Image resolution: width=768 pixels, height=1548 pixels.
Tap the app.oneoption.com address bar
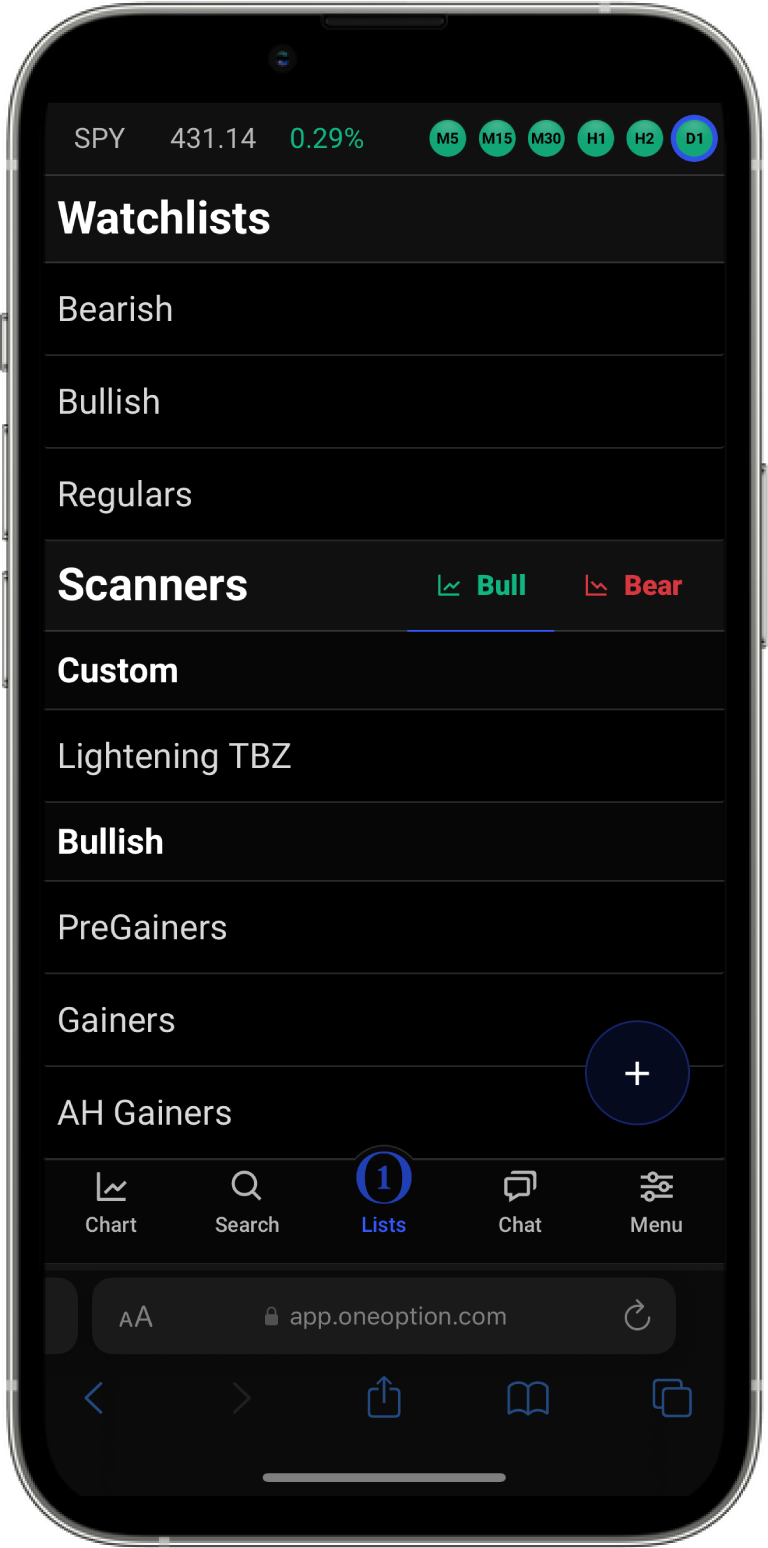[x=384, y=1316]
